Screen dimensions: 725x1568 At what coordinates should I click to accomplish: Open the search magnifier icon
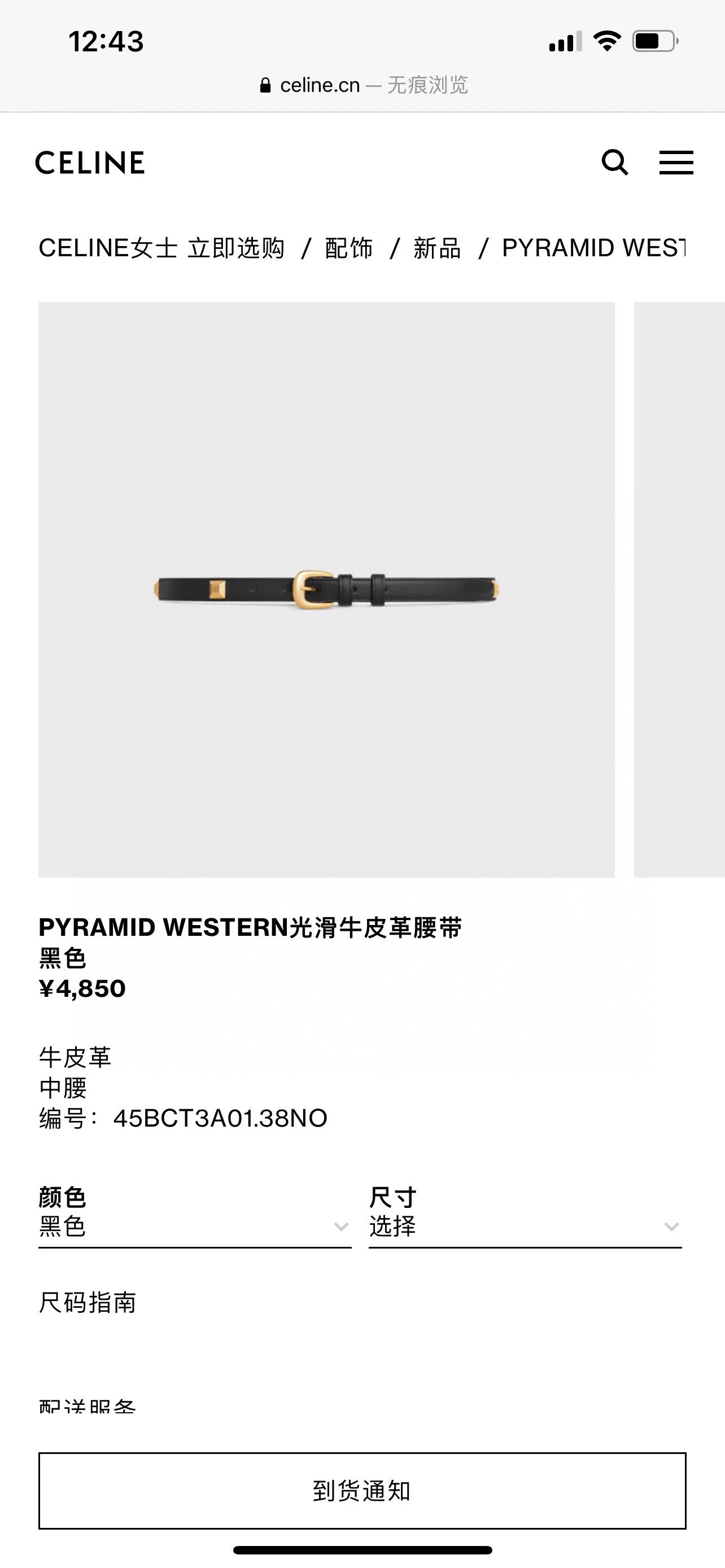coord(614,163)
